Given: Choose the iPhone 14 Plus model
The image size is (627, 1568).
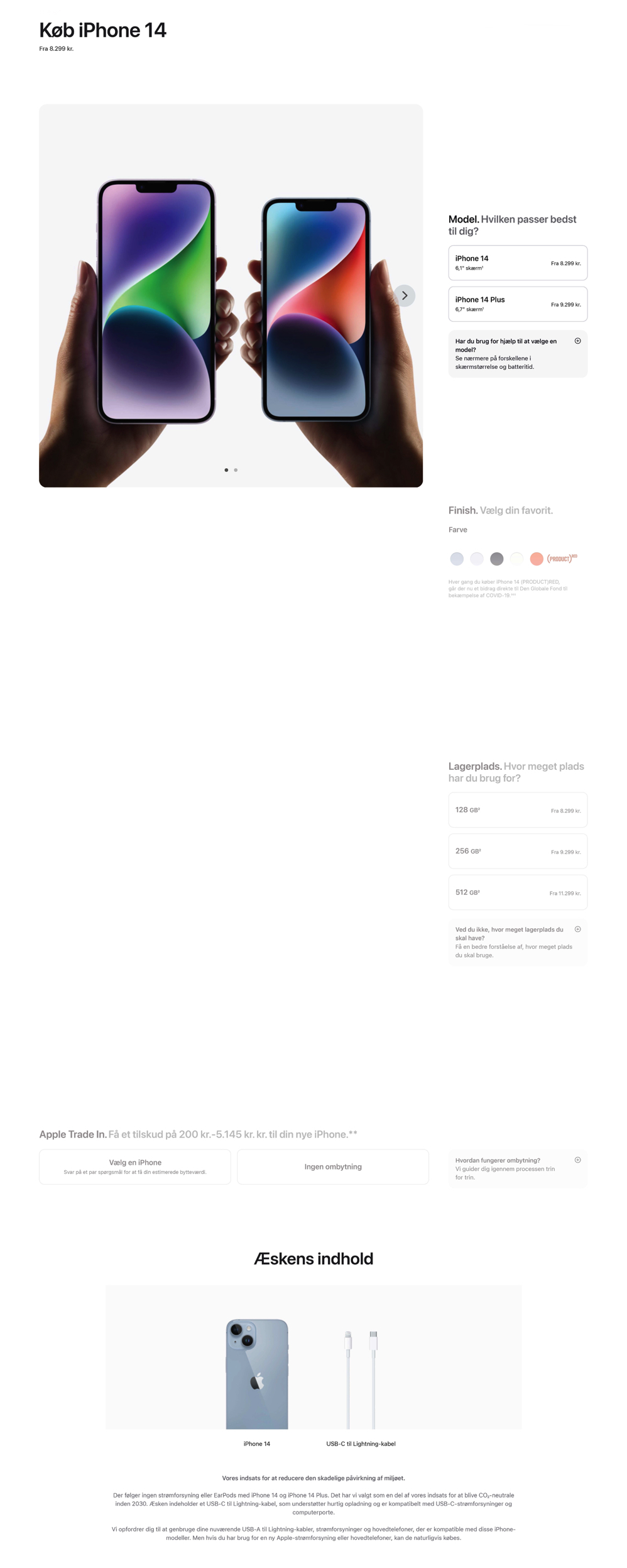Looking at the screenshot, I should pyautogui.click(x=517, y=304).
